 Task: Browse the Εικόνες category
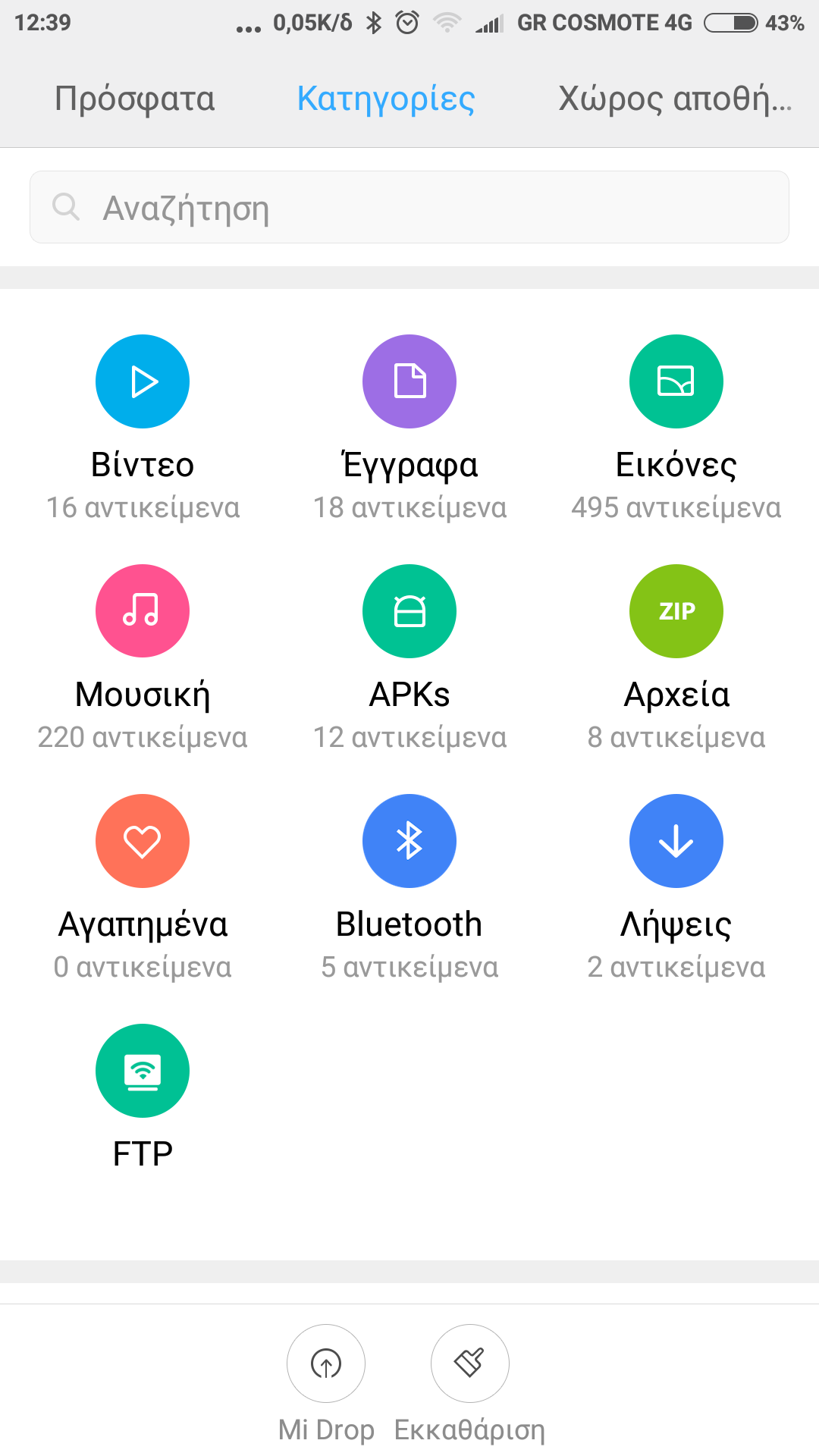(676, 382)
